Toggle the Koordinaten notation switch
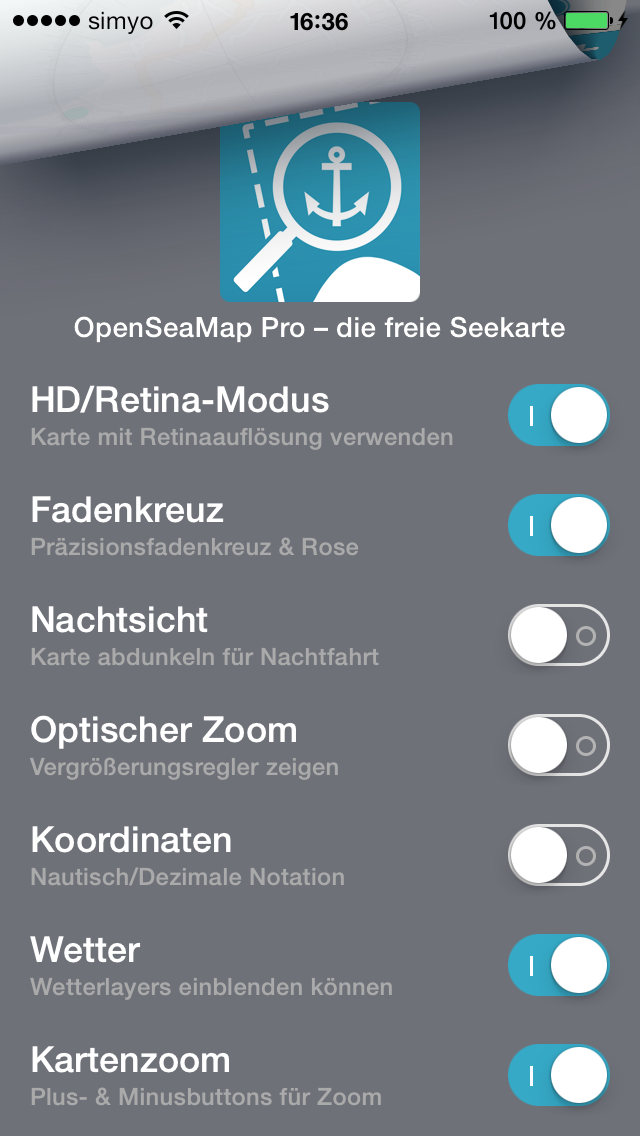 tap(558, 856)
